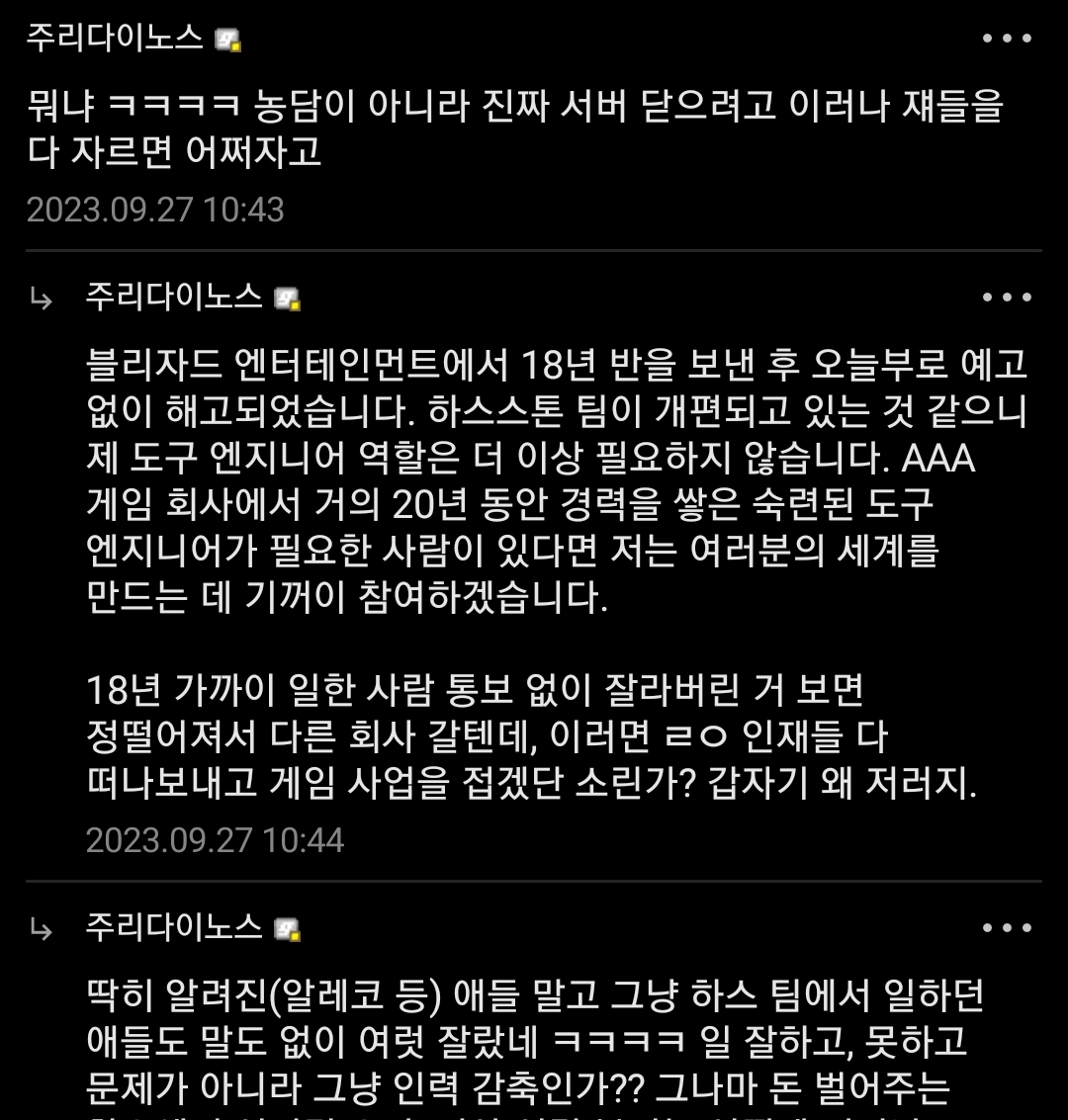The width and height of the screenshot is (1068, 1120).
Task: Open the more options menu on the 10:44 reply
Action: click(x=1007, y=298)
